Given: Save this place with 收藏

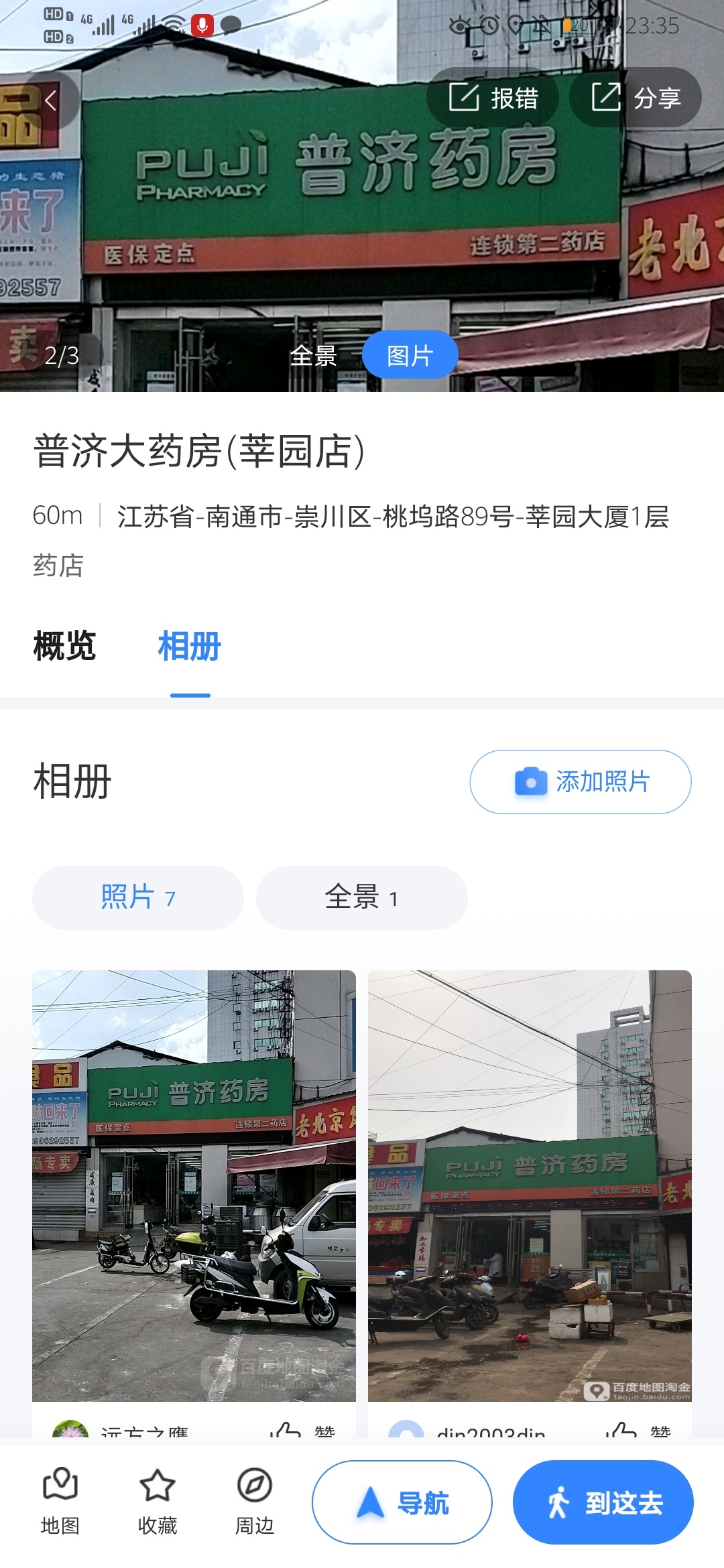Looking at the screenshot, I should coord(158,1502).
